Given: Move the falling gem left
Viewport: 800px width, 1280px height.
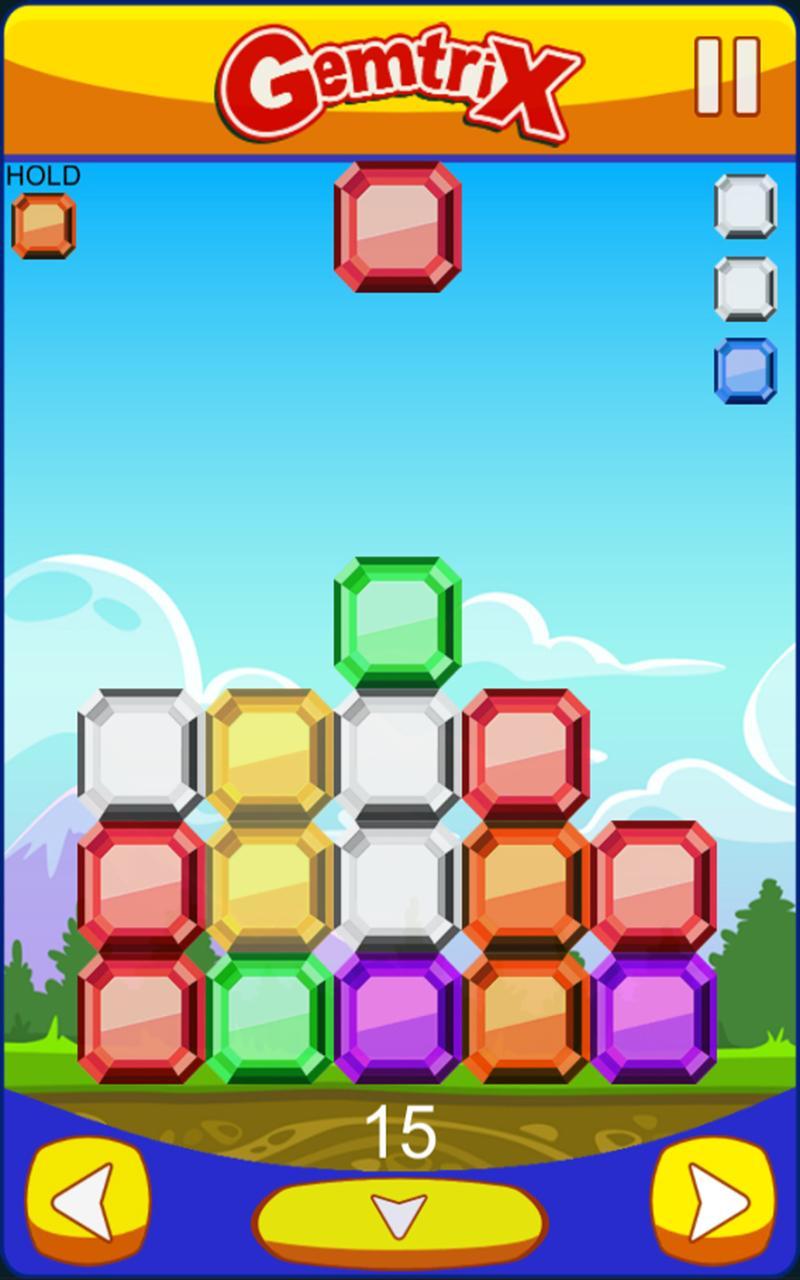Looking at the screenshot, I should click(x=87, y=1199).
